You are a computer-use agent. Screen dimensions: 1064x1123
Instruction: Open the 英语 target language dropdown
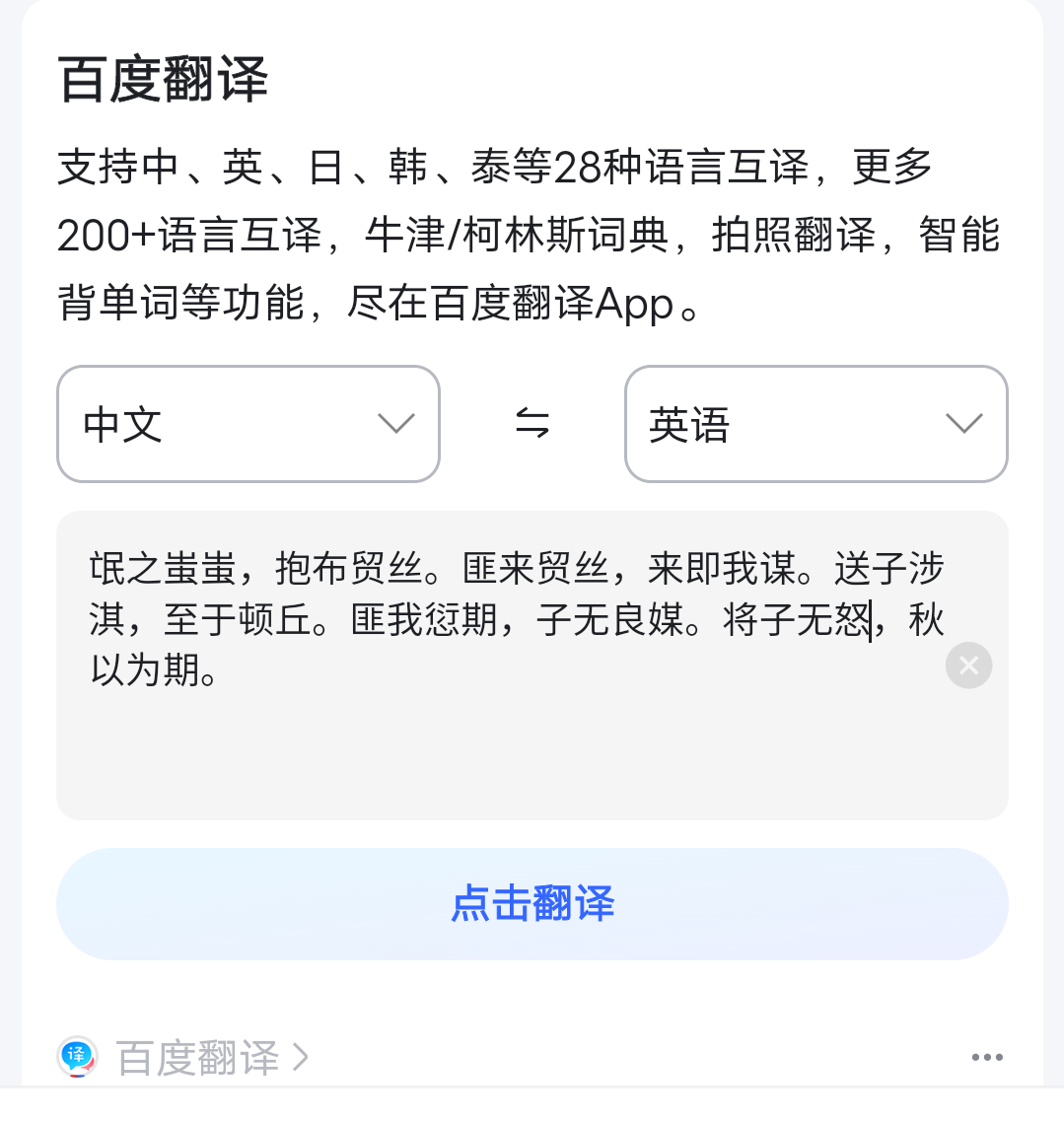point(816,424)
